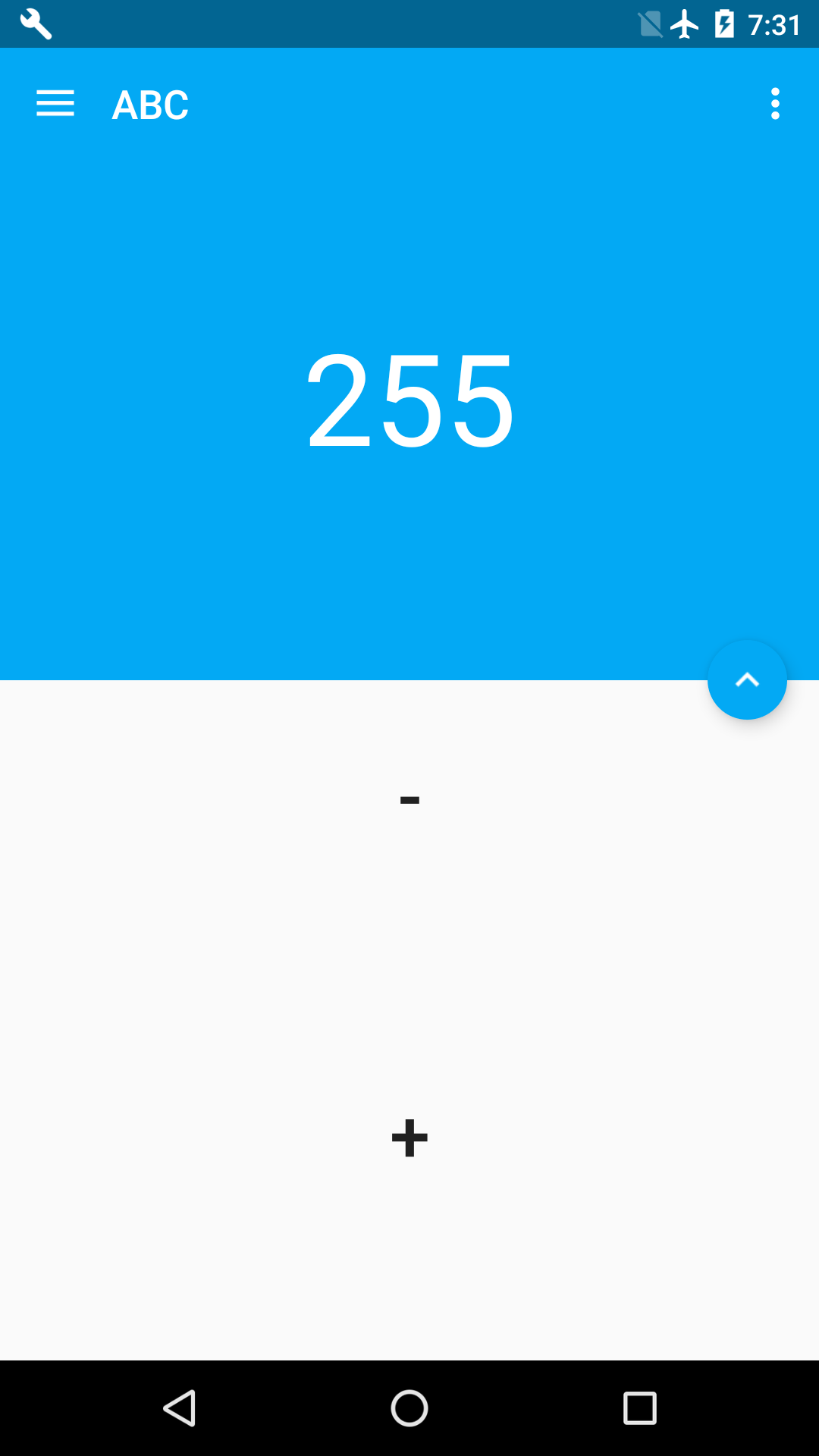Tap the hamburger icon beside ABC
Image resolution: width=819 pixels, height=1456 pixels.
coord(55,103)
